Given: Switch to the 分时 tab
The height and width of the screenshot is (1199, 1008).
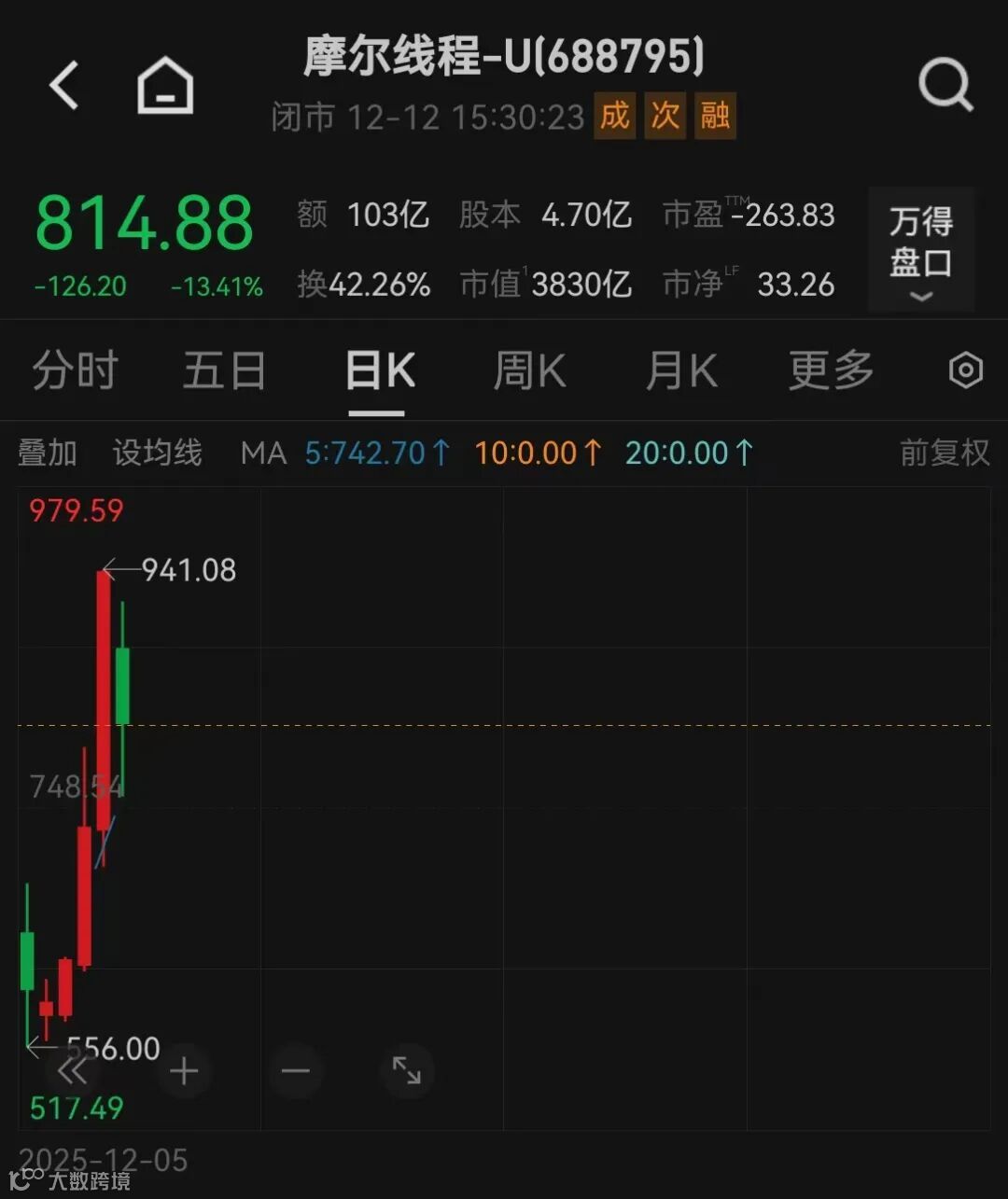Looking at the screenshot, I should (x=75, y=370).
